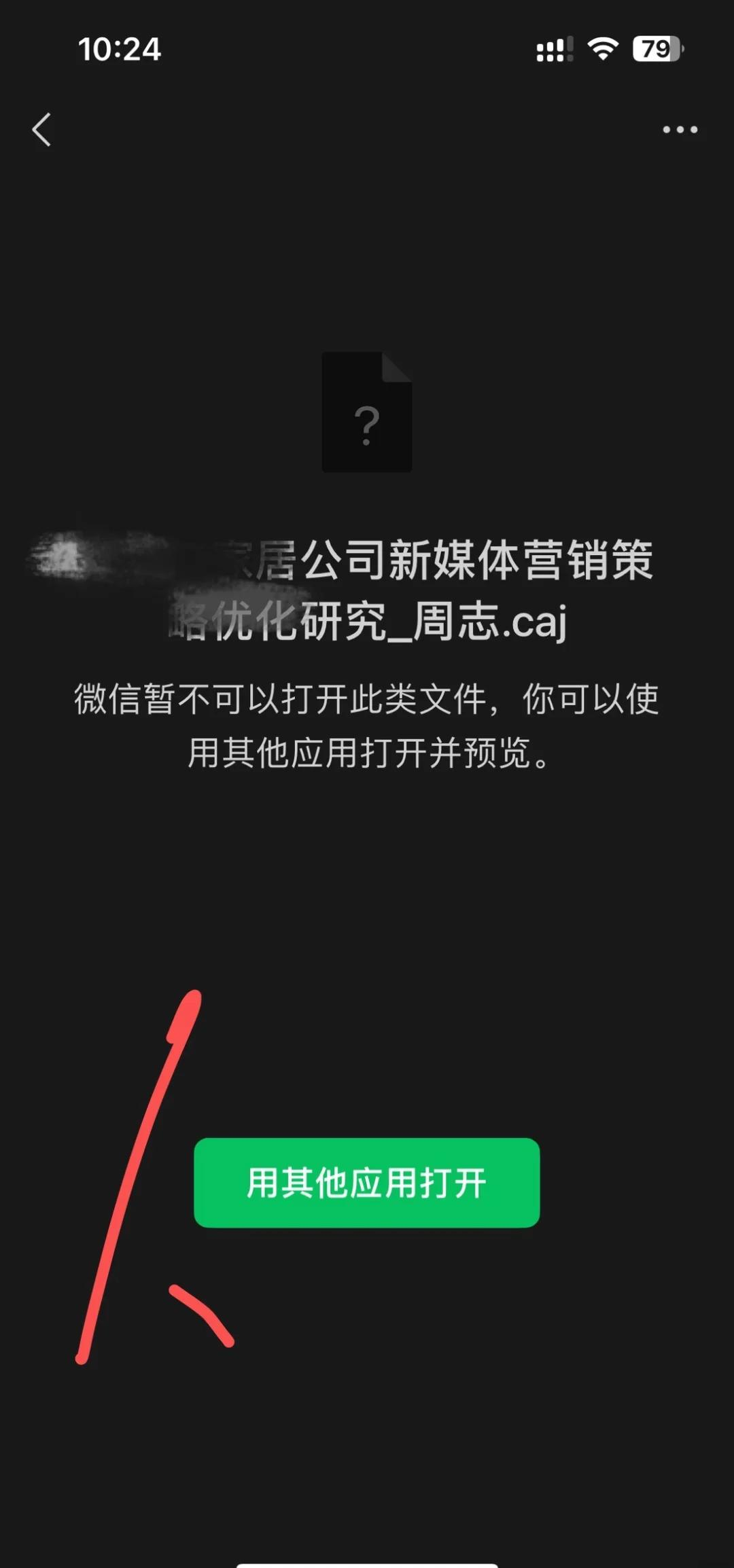
Task: Tap the green 用其他应用打开 button
Action: [x=367, y=1183]
